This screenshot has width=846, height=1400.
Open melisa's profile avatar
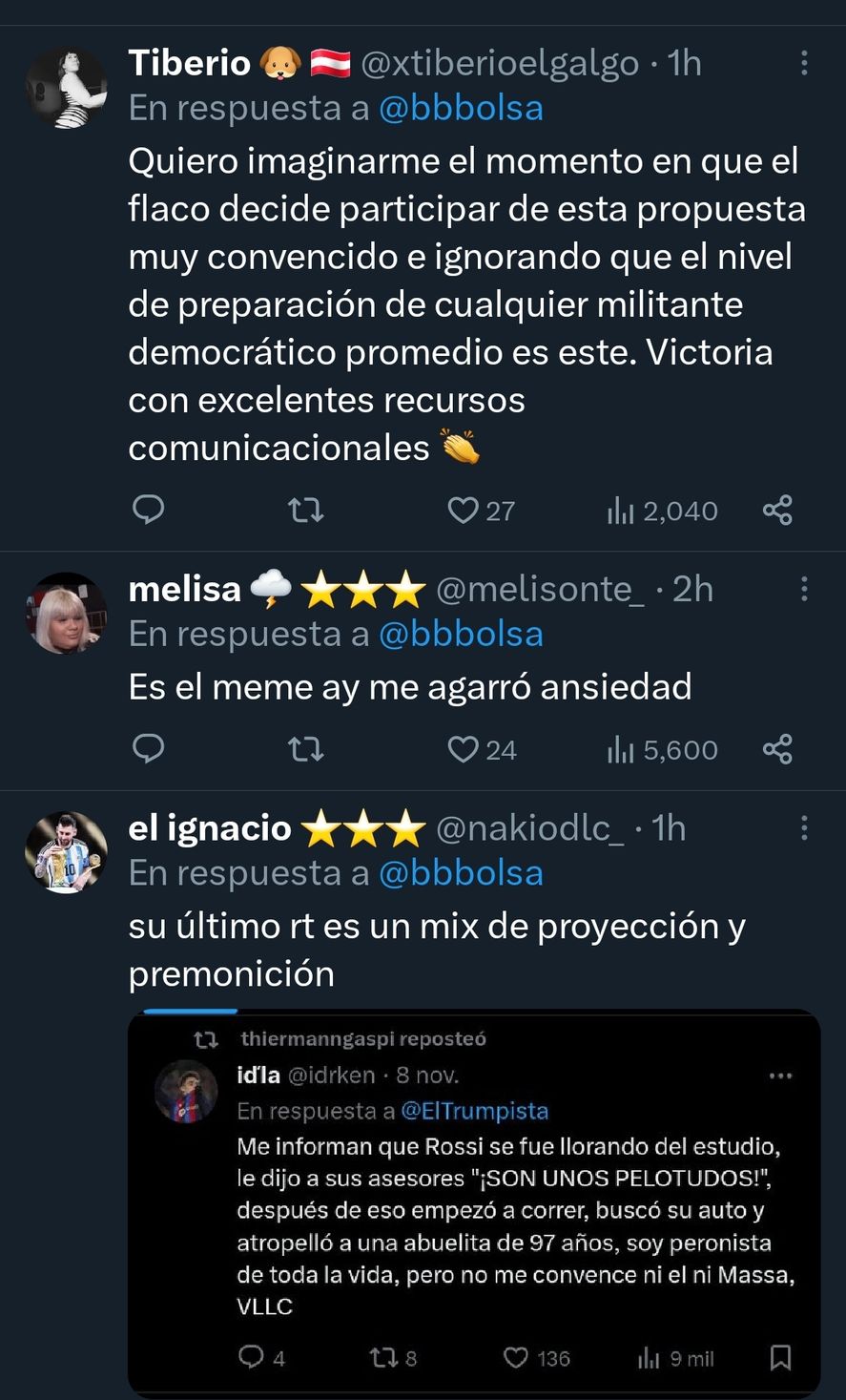pyautogui.click(x=66, y=613)
